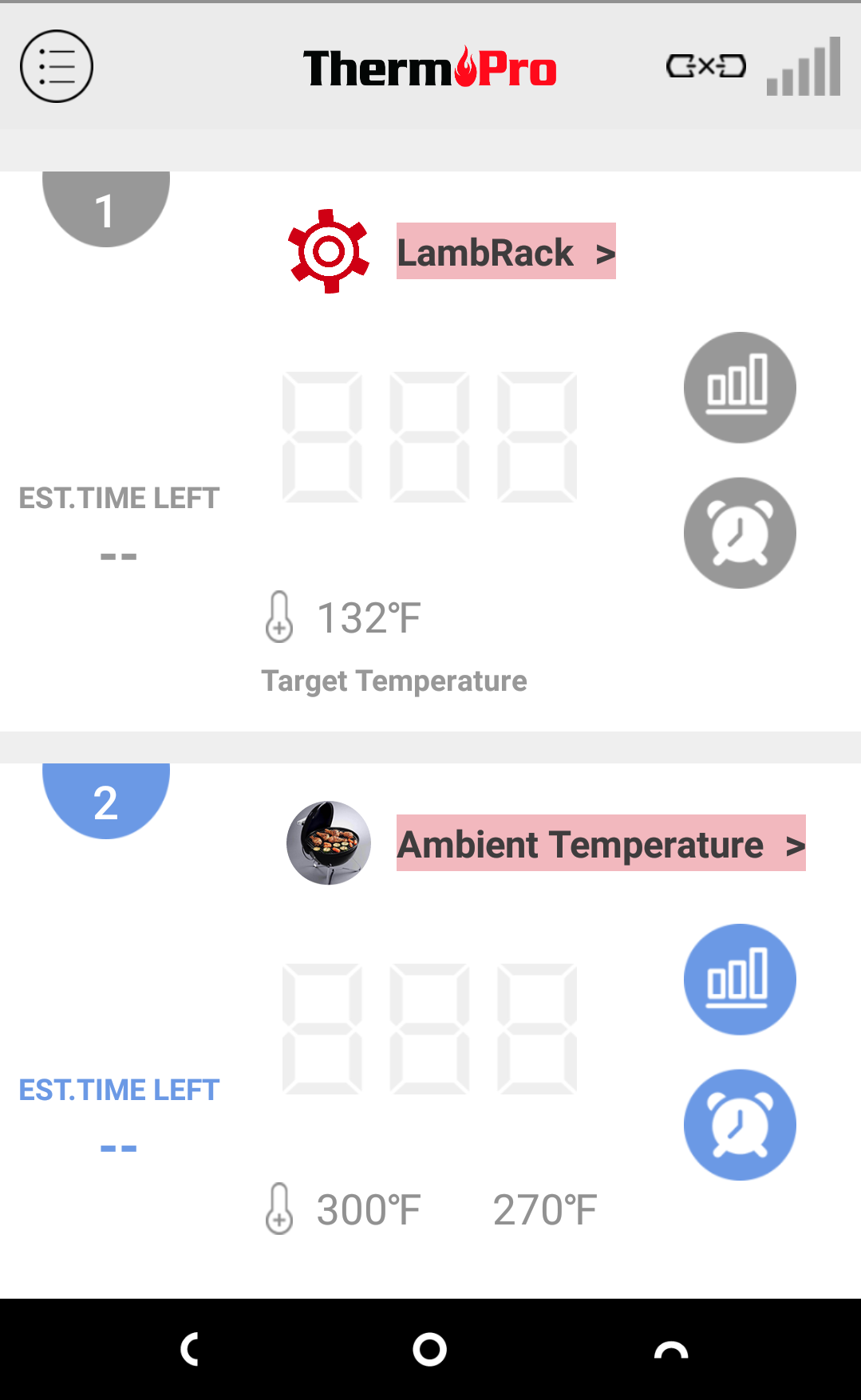Viewport: 861px width, 1400px height.
Task: Tap the red gear icon for probe 1
Action: coord(329,251)
